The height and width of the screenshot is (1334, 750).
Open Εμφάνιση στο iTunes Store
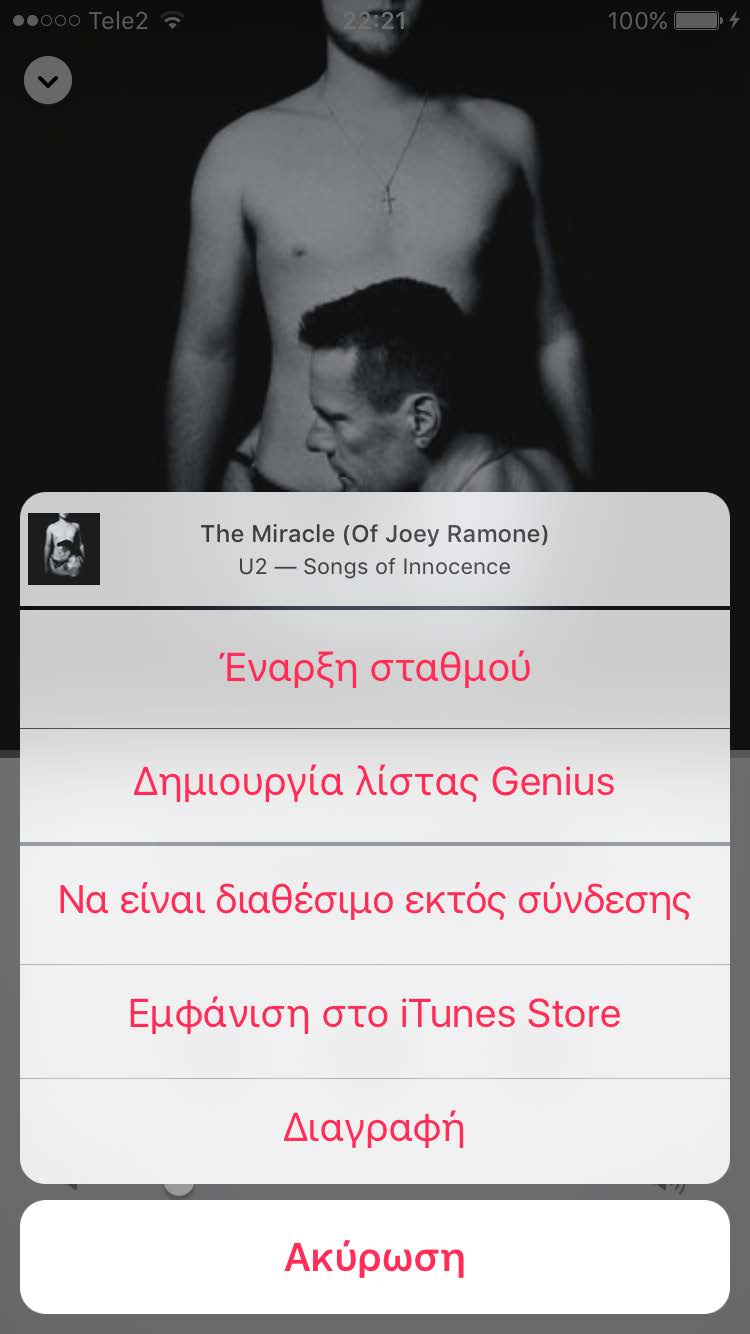(374, 1014)
